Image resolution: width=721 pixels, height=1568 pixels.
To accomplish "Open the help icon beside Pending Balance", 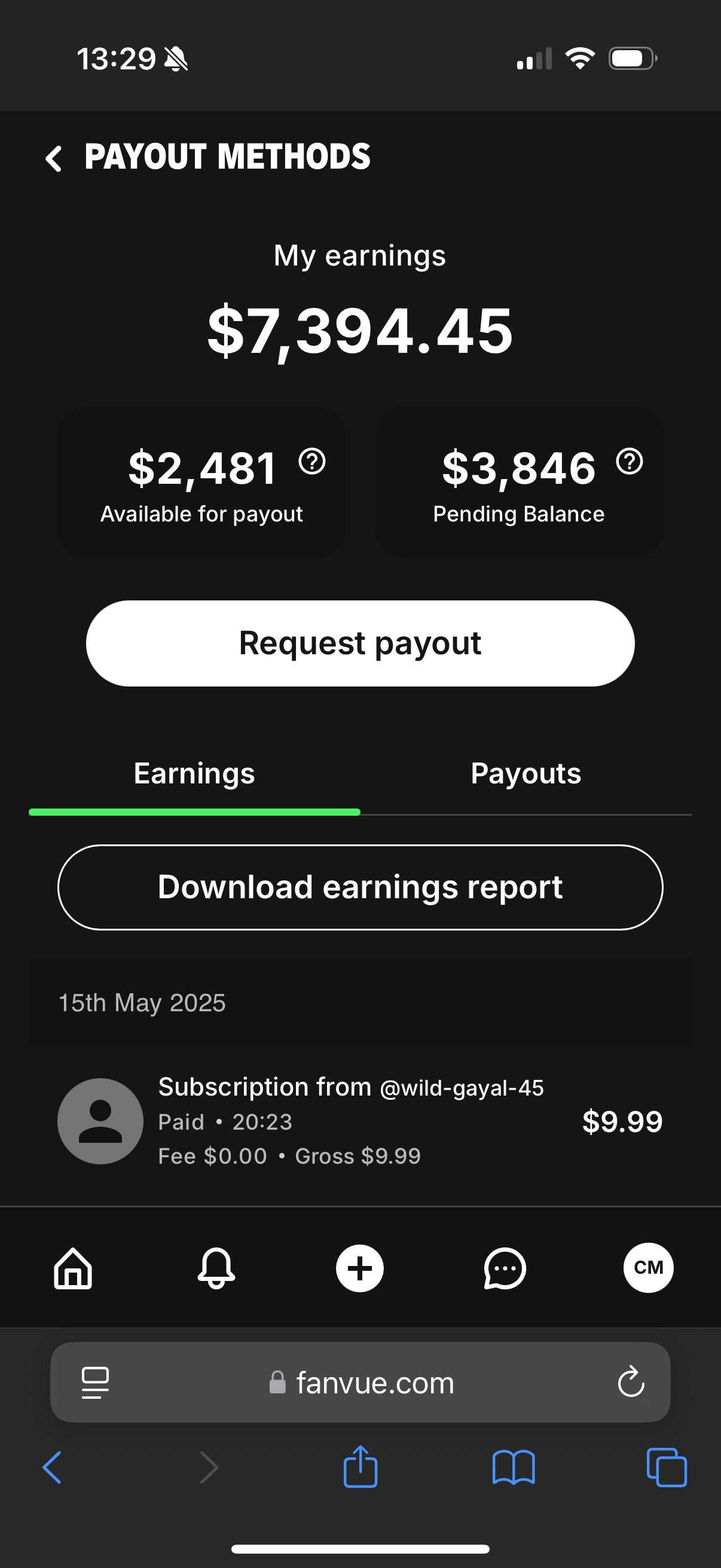I will [630, 462].
